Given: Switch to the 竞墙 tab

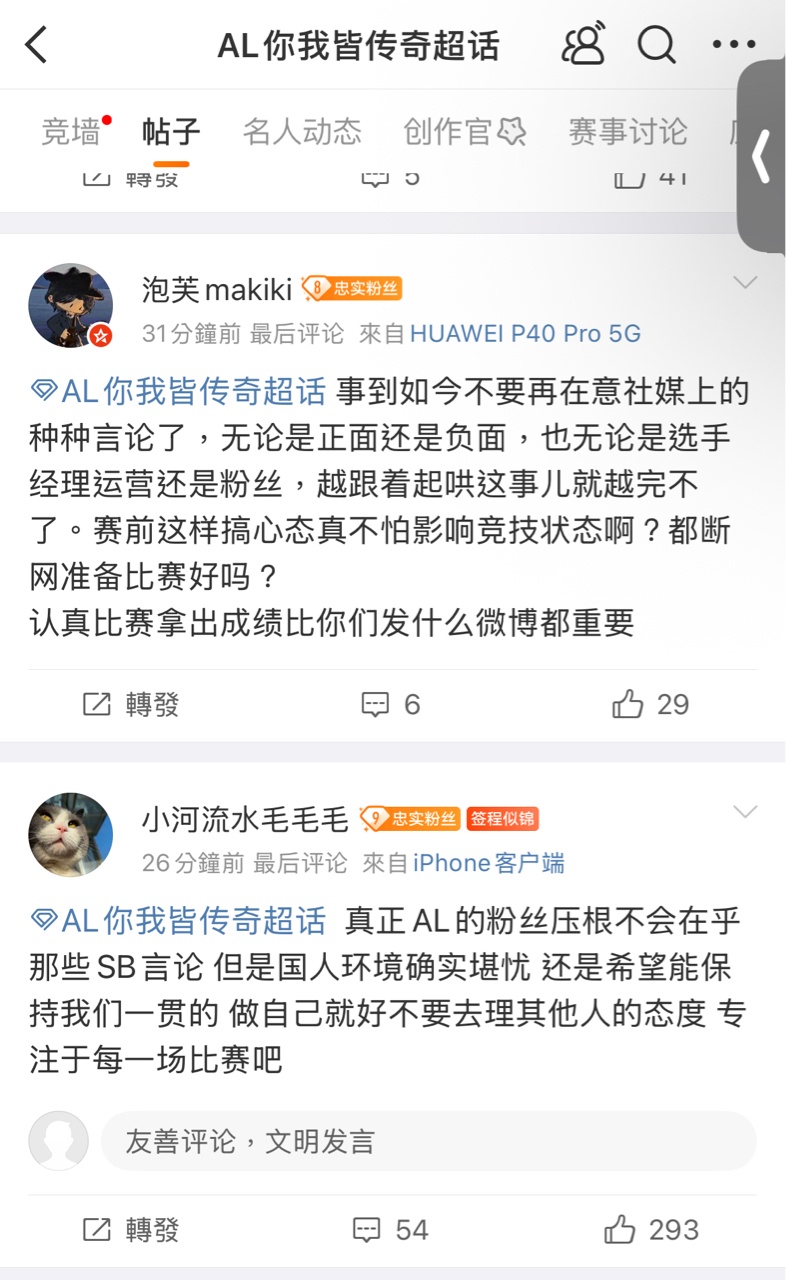Looking at the screenshot, I should tap(72, 132).
